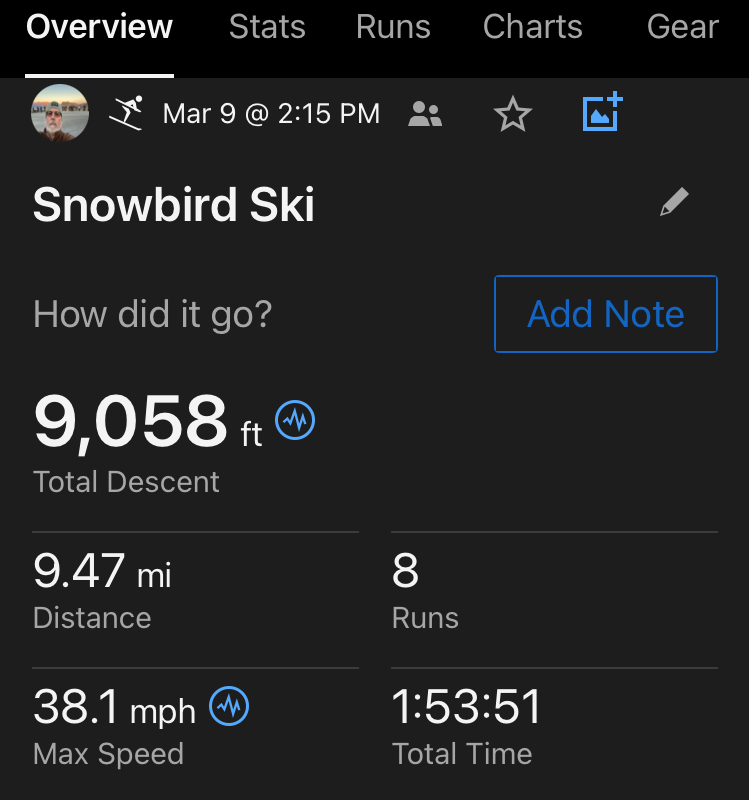Screen dimensions: 749x800
Task: Click the Mar 9 @ 2:15 PM date text
Action: click(272, 113)
